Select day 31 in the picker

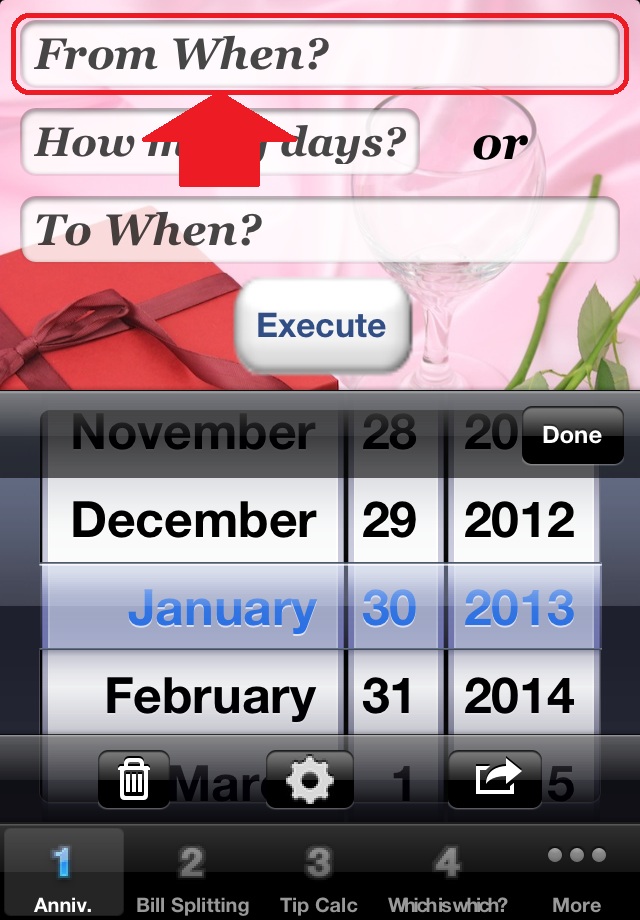click(x=389, y=695)
